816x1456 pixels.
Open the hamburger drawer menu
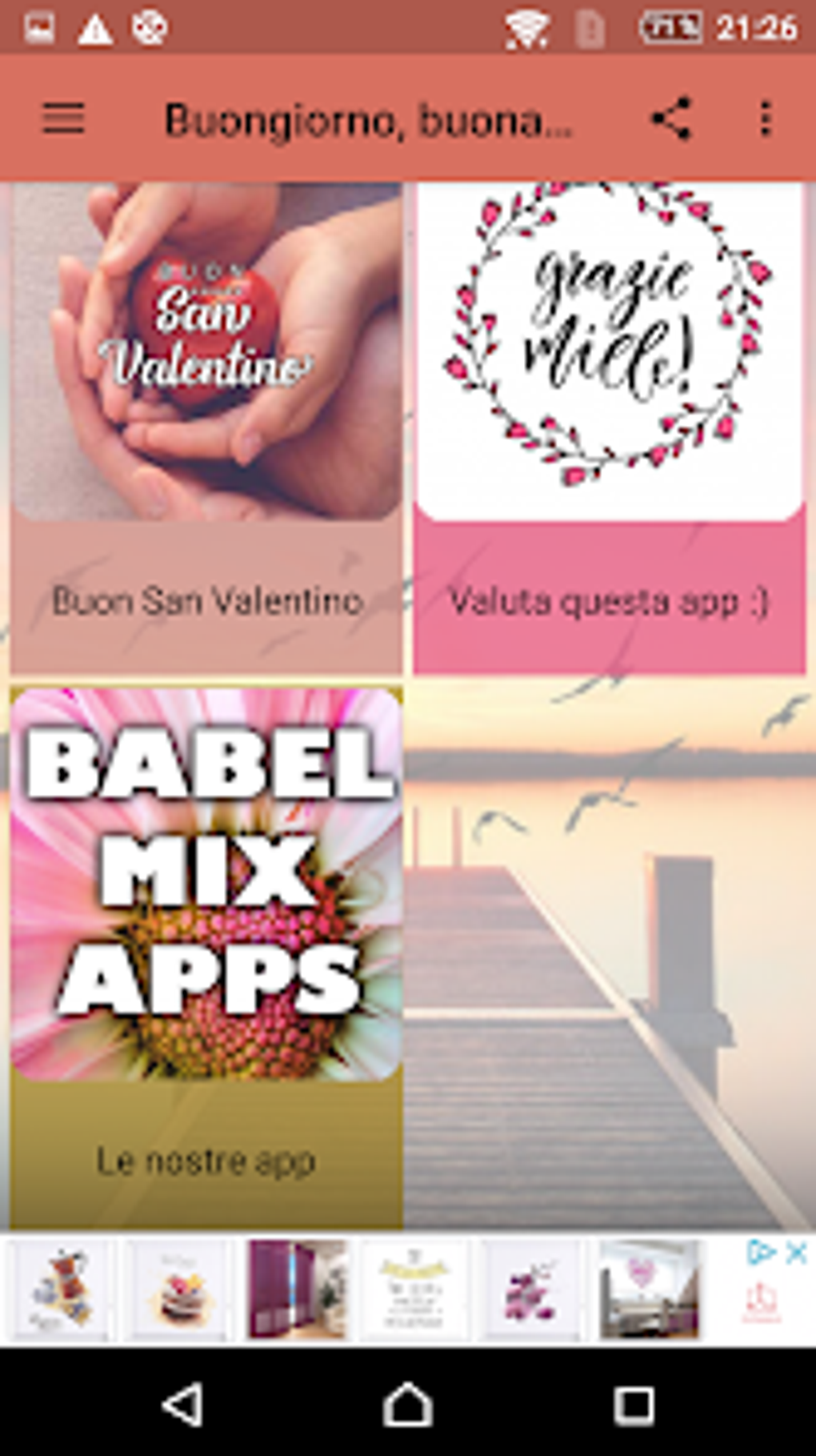[63, 120]
